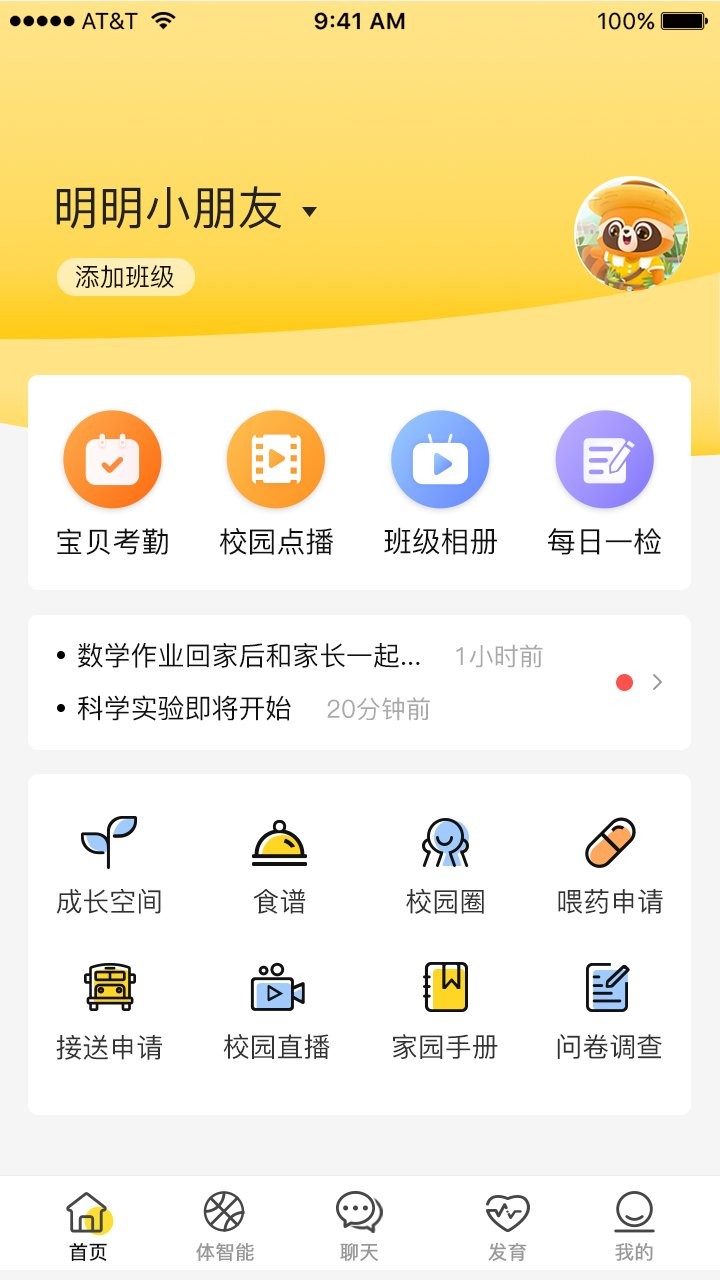
Task: Tap the red unread notification dot
Action: pos(625,682)
